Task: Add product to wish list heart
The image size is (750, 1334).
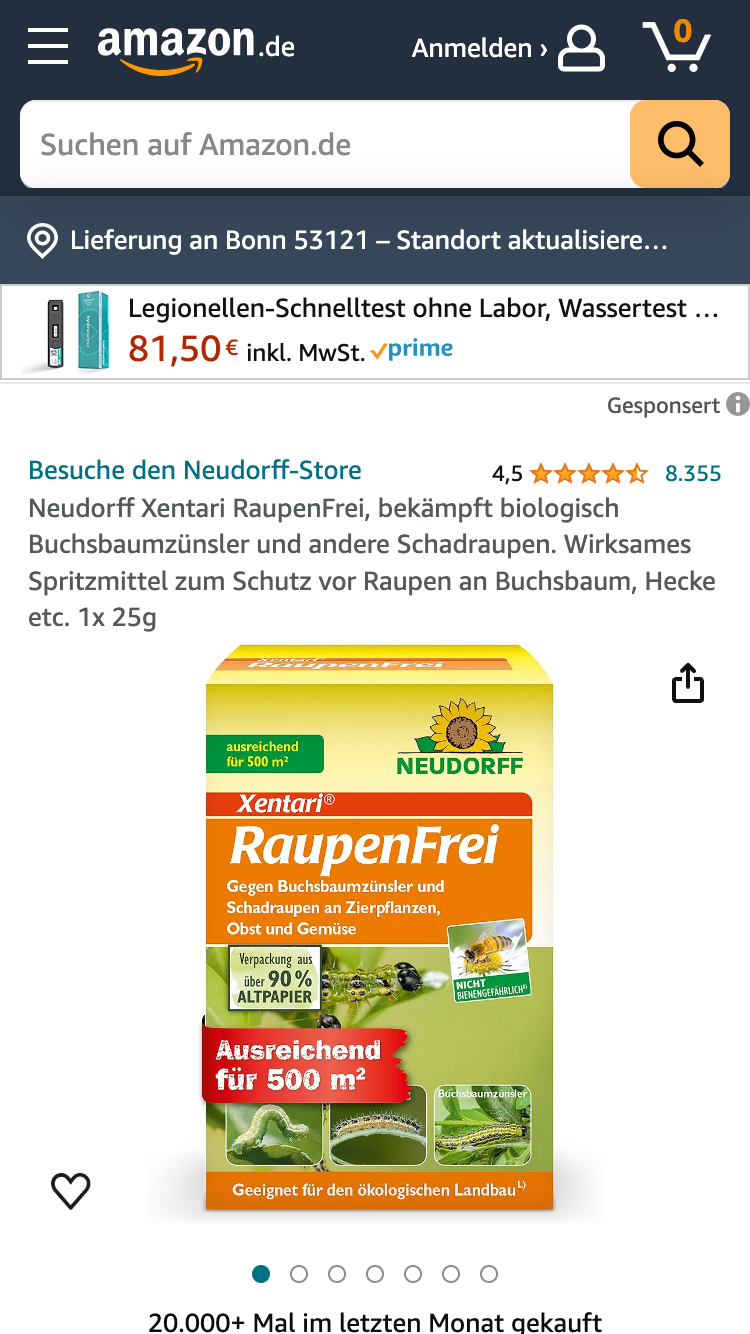Action: tap(71, 1190)
